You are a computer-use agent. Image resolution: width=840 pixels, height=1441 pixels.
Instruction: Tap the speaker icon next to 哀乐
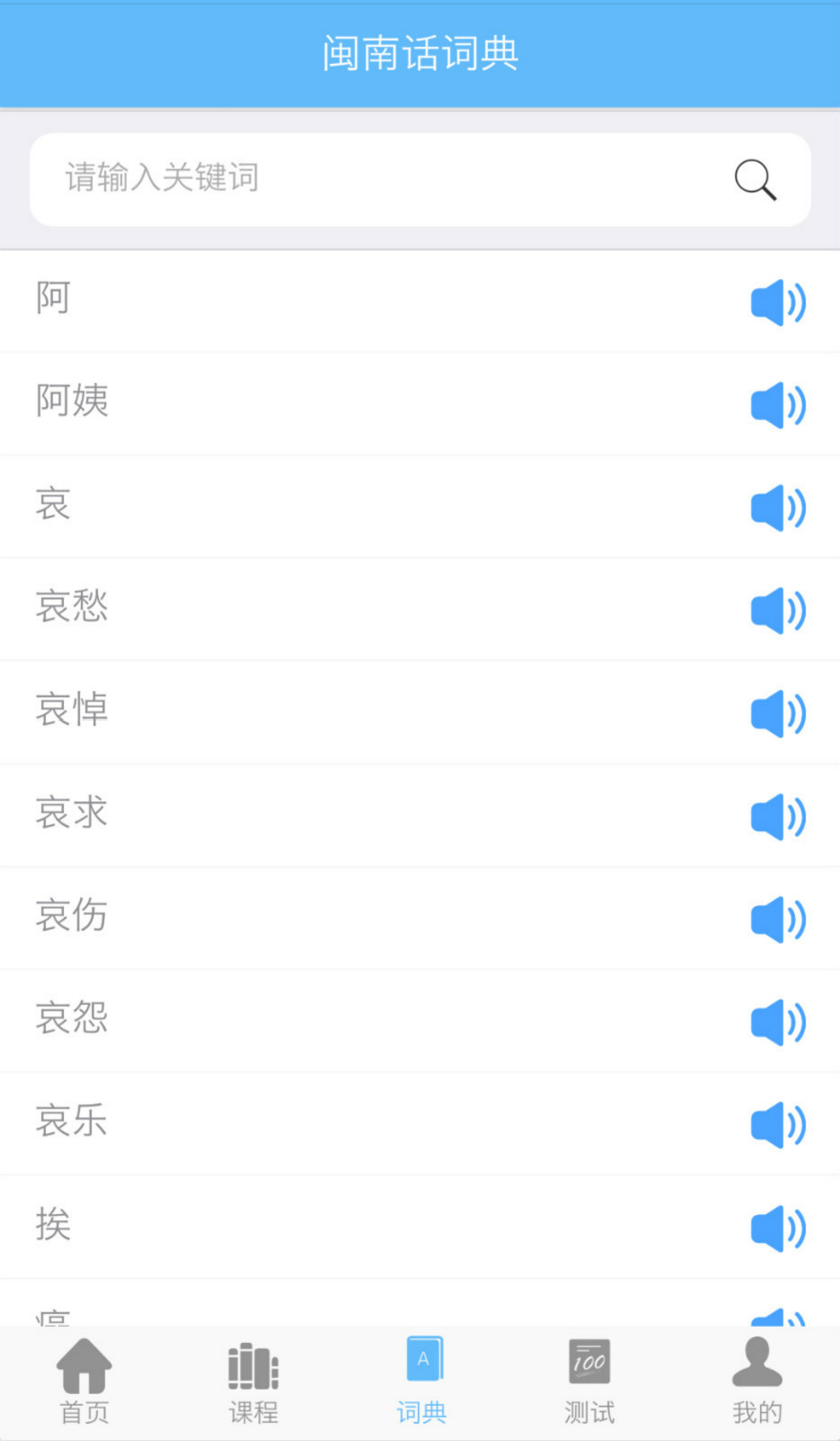click(778, 1124)
